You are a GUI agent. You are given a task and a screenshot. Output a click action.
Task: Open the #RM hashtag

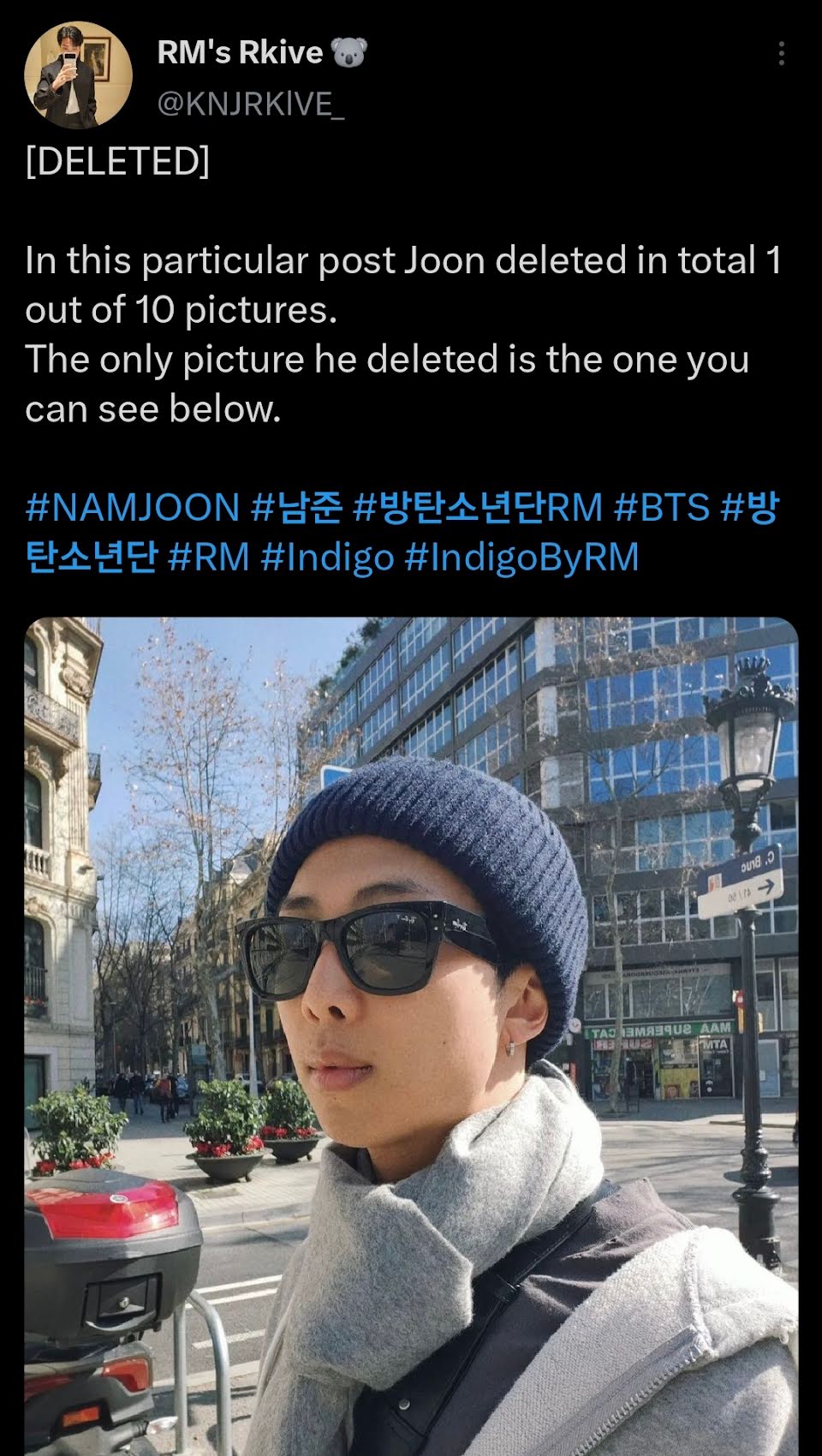click(x=208, y=558)
